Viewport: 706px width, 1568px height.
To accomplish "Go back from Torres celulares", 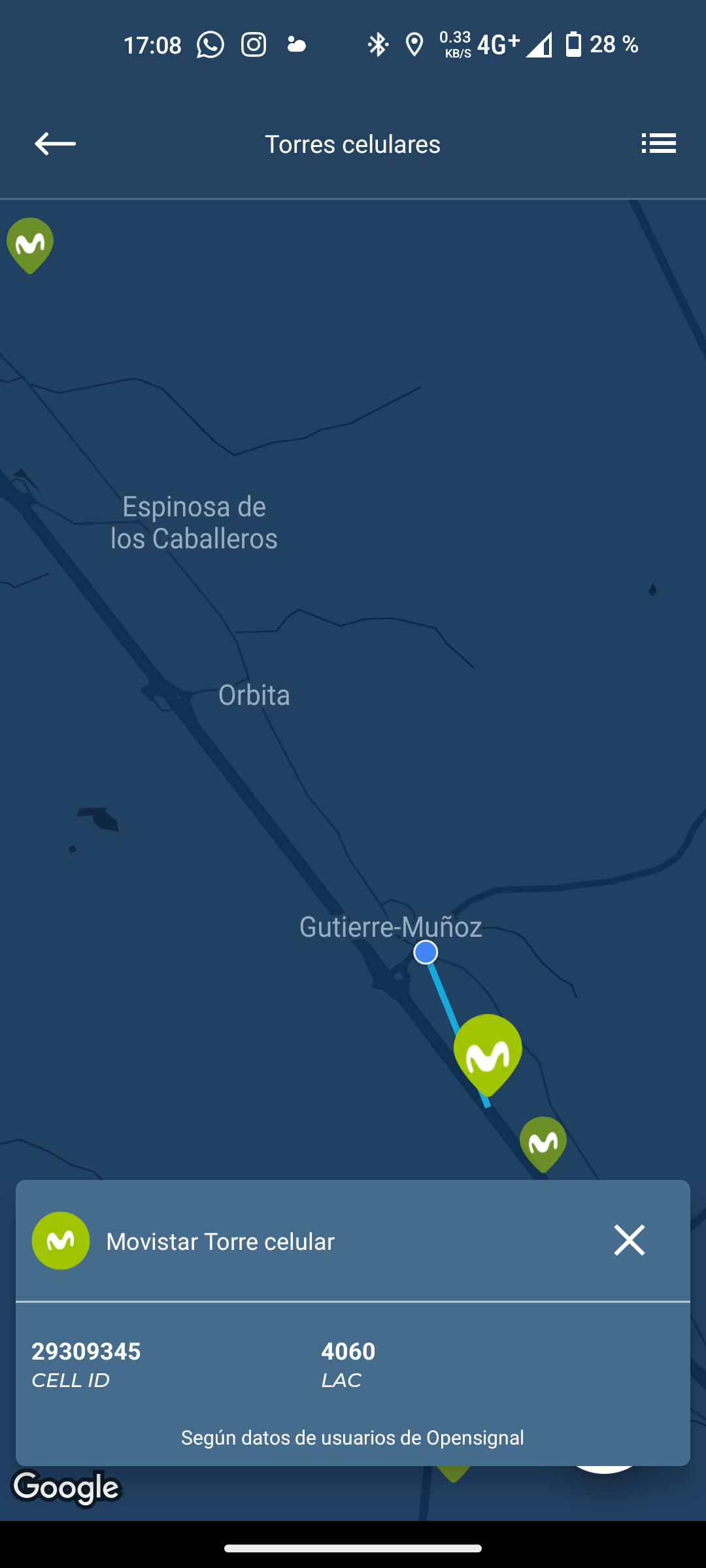I will tap(55, 144).
